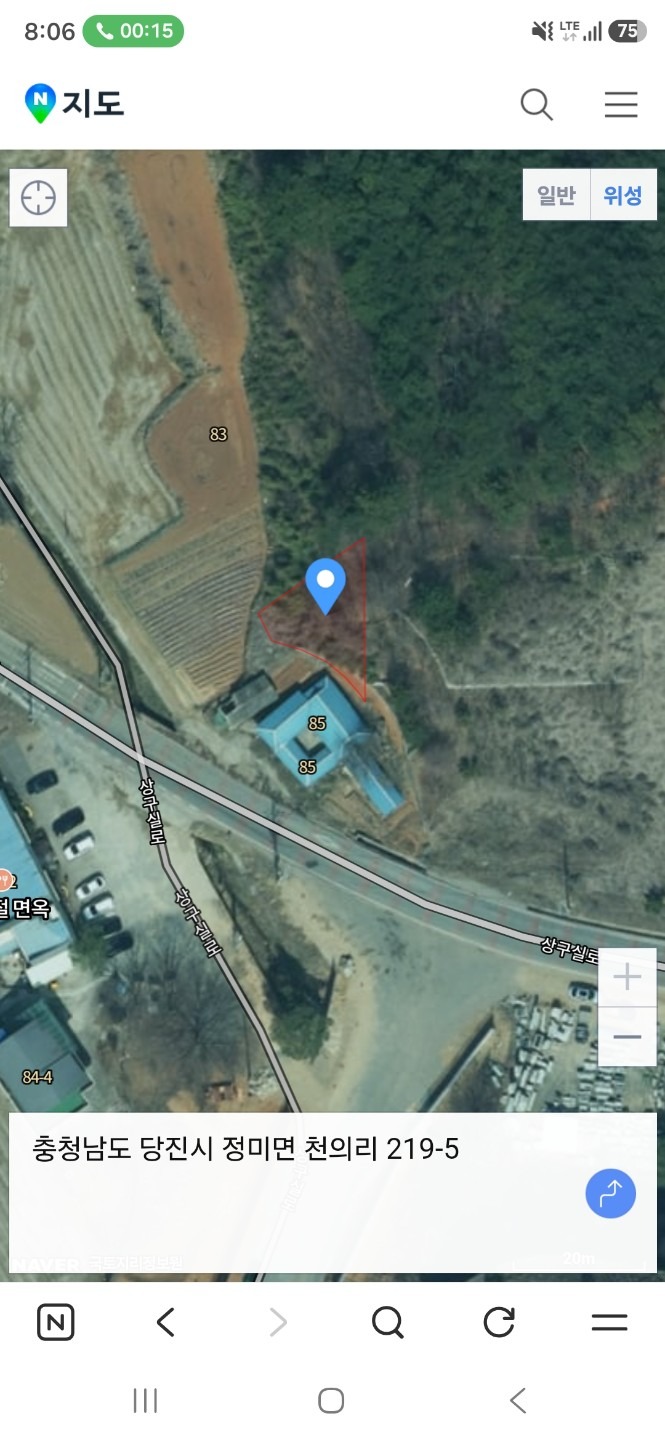
Task: Tap the Naver 지도 logo
Action: pos(74,103)
